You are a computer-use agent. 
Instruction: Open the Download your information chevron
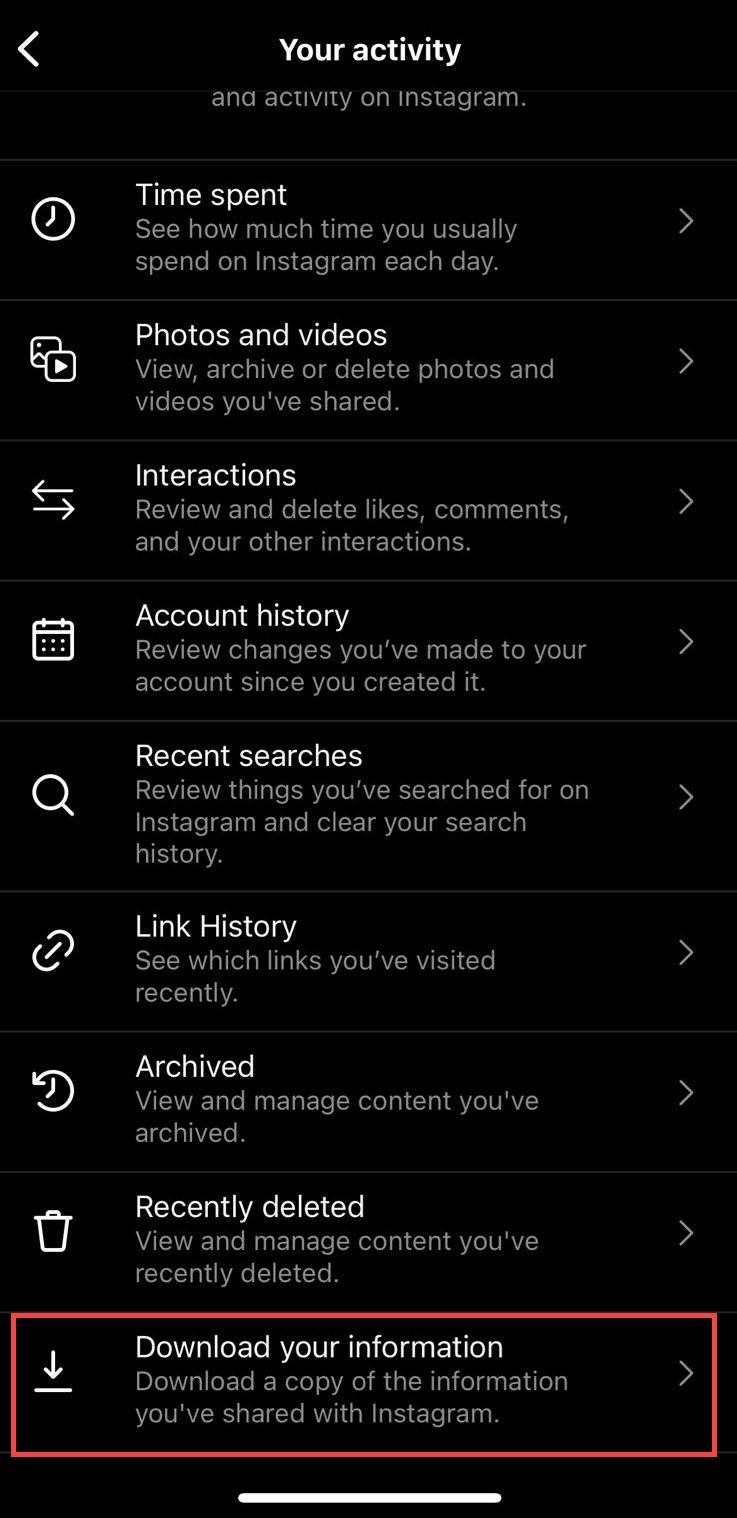686,1374
